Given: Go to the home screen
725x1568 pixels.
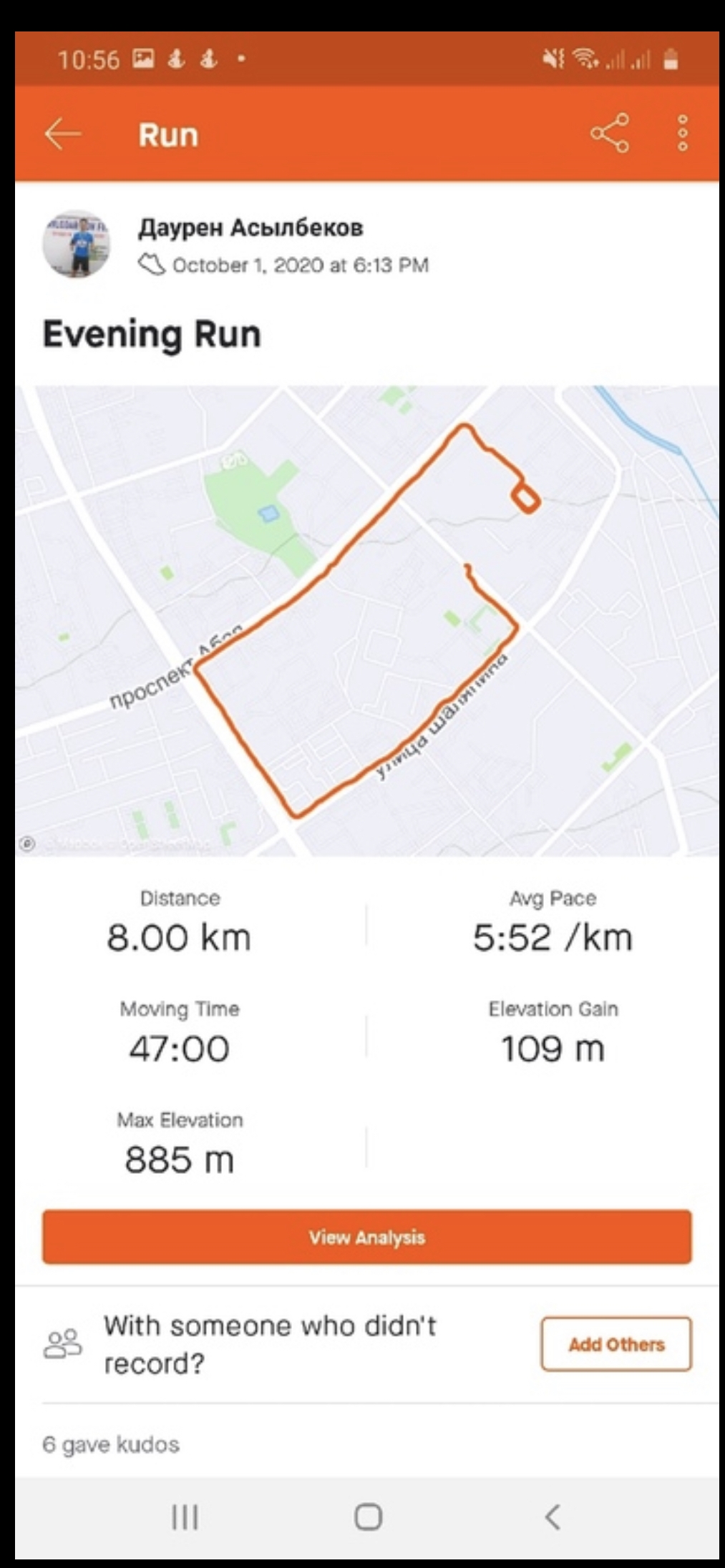Looking at the screenshot, I should point(368,1517).
